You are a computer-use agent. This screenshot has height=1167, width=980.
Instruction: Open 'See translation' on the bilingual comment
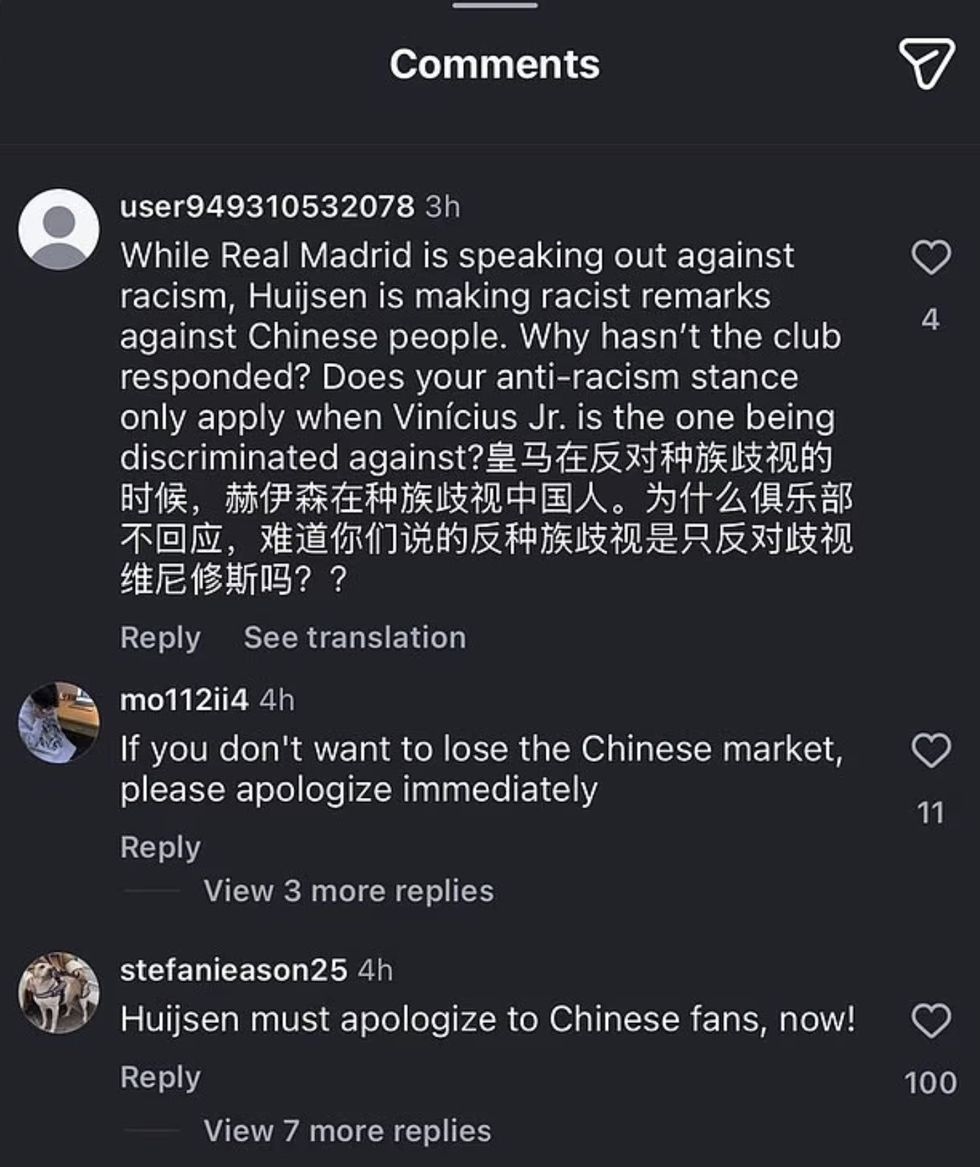click(355, 637)
